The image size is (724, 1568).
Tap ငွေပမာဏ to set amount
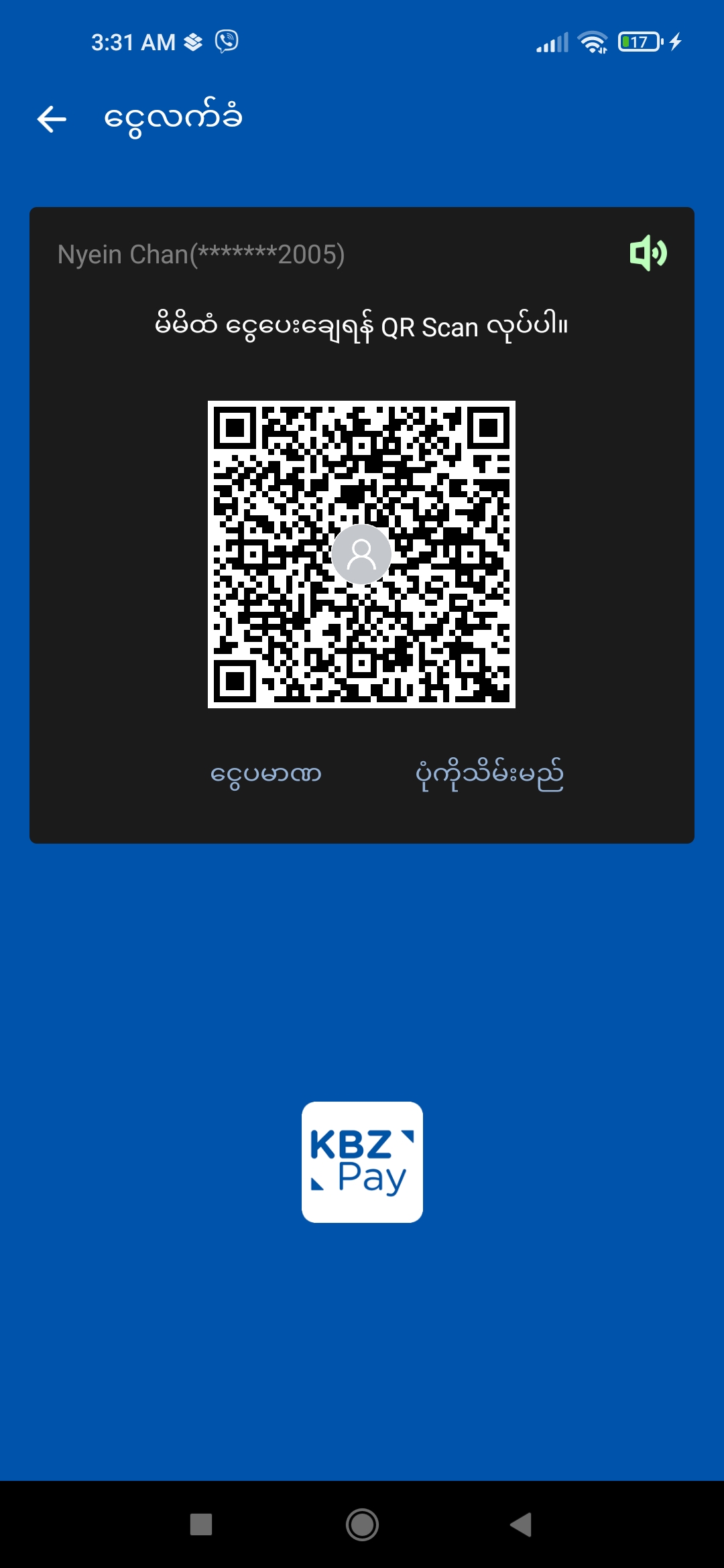pyautogui.click(x=266, y=775)
